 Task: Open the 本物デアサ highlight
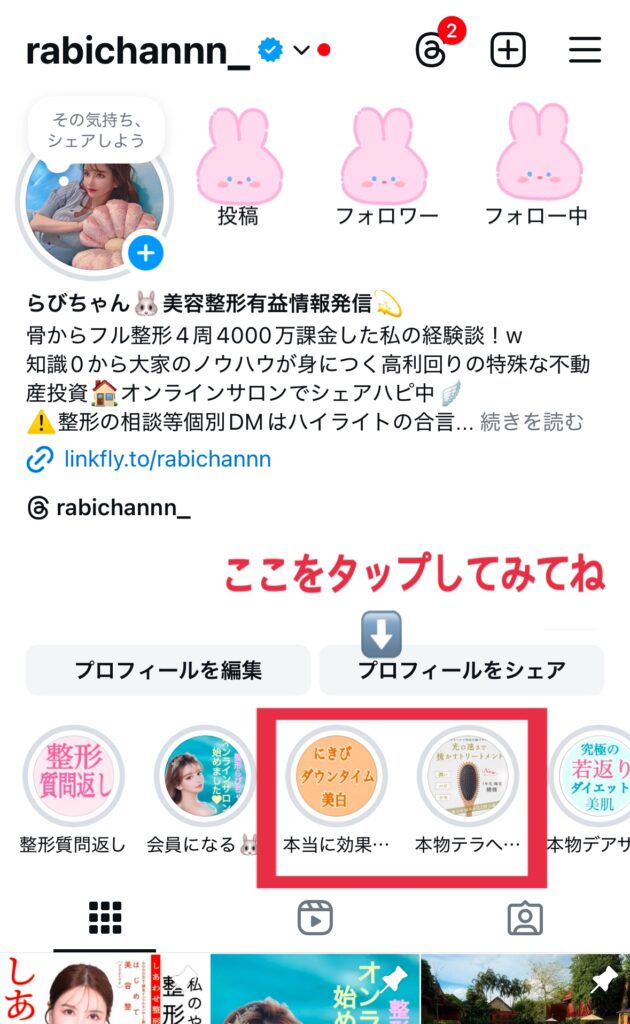596,775
